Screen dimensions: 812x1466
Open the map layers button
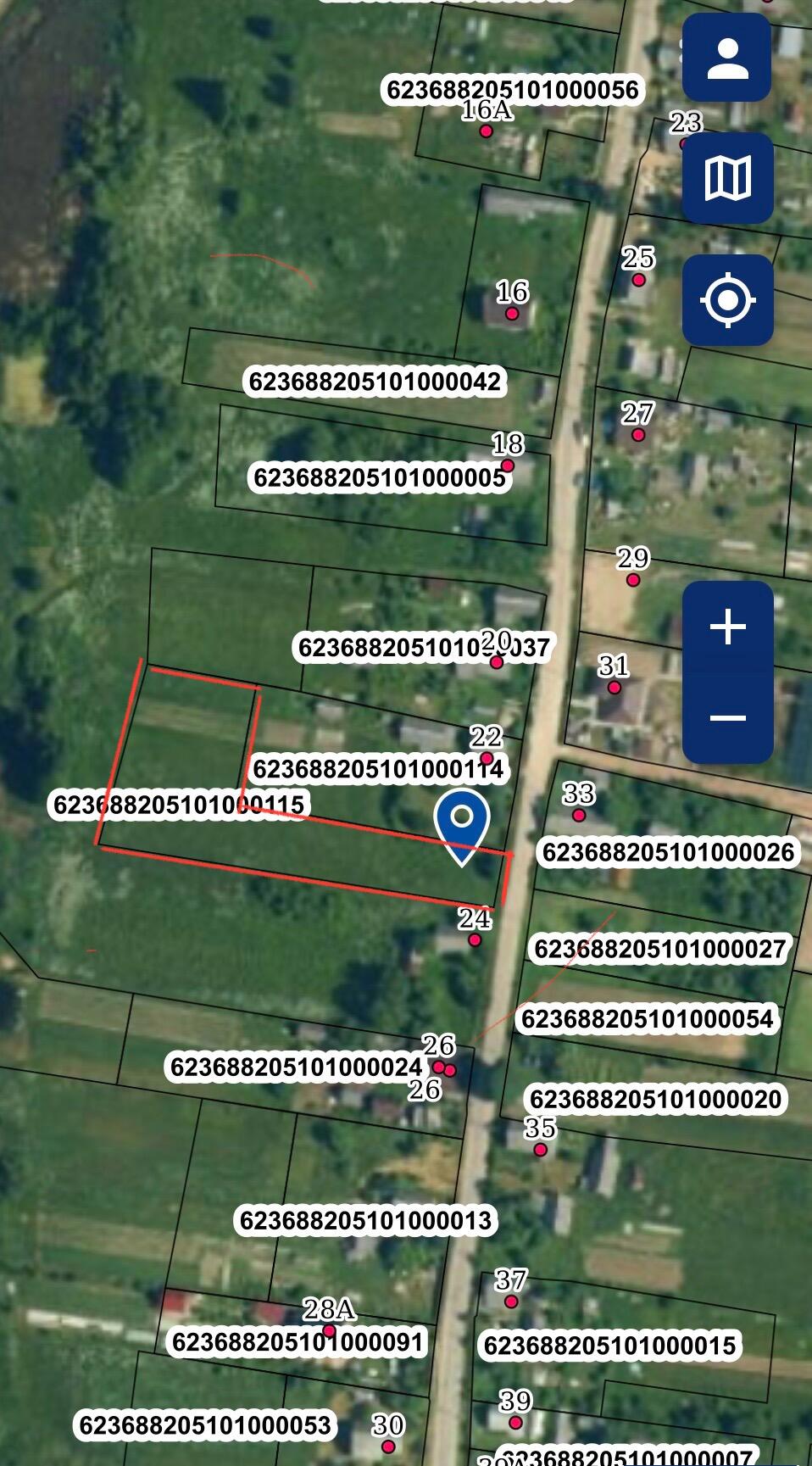(x=727, y=178)
